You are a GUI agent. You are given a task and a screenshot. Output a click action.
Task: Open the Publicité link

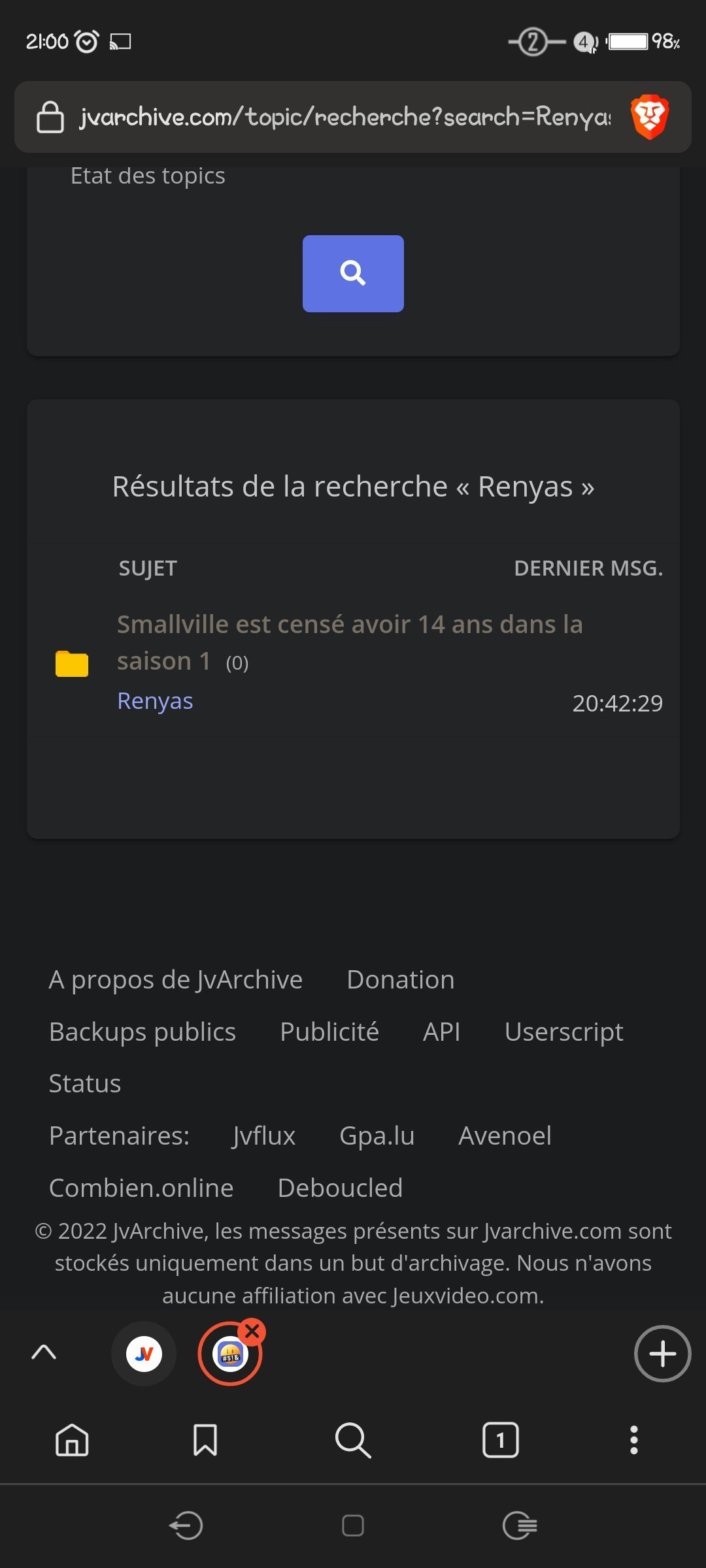point(329,1032)
